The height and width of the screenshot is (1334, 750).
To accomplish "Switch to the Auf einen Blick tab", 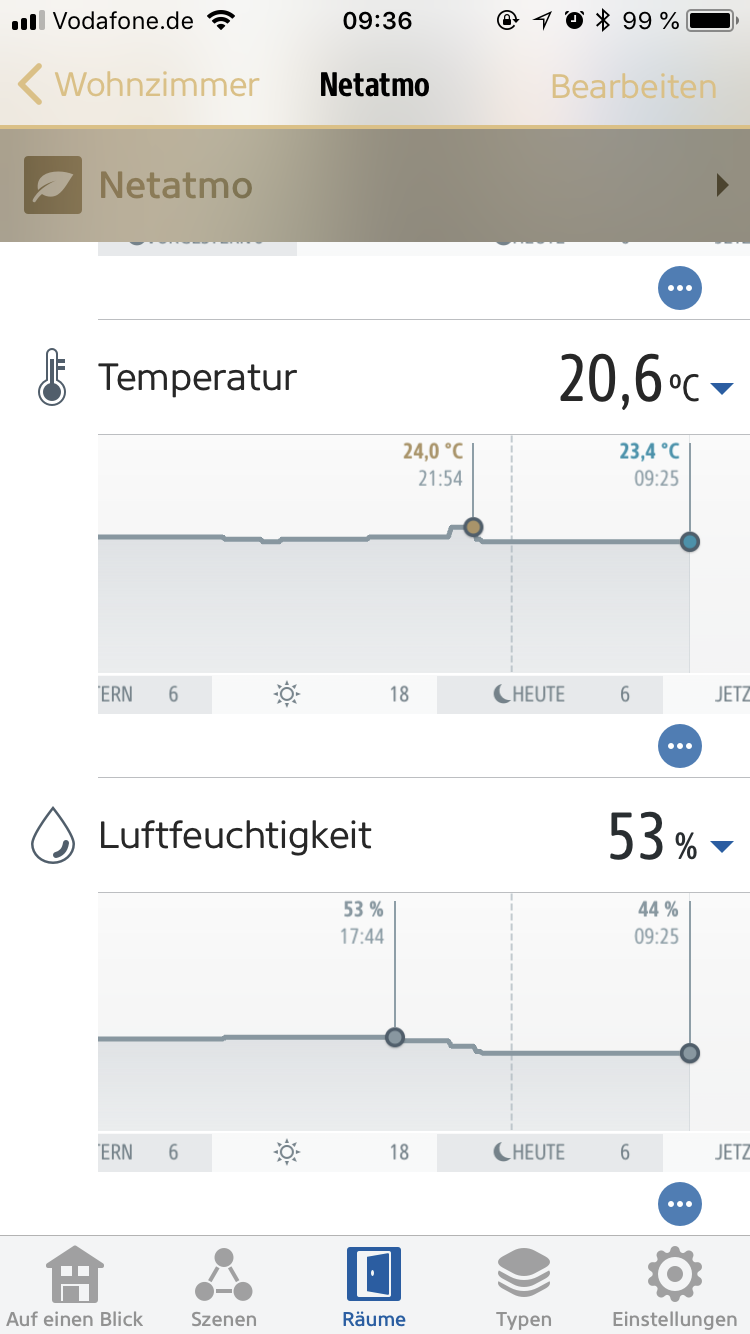I will coord(75,1287).
